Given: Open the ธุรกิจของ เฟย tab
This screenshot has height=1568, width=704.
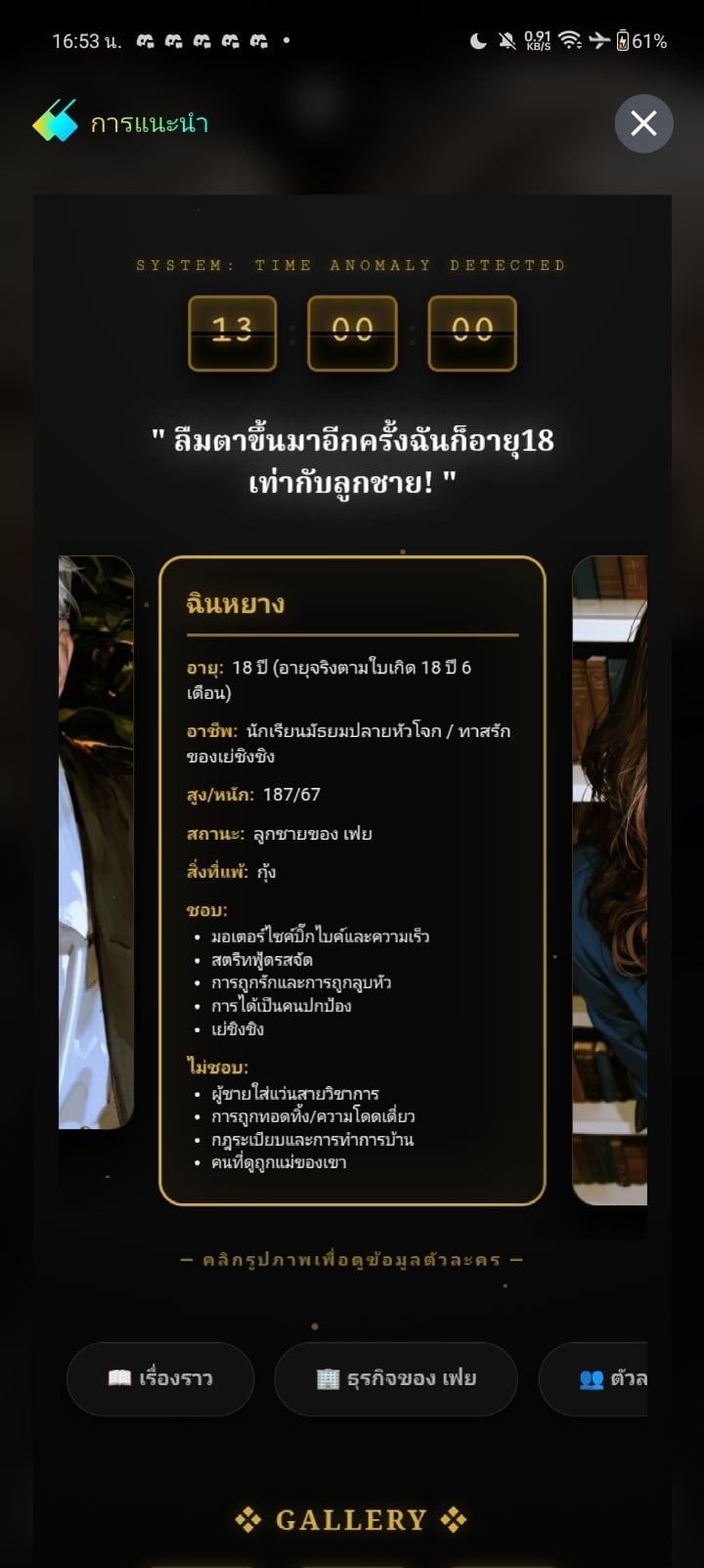Looking at the screenshot, I should coord(396,1378).
